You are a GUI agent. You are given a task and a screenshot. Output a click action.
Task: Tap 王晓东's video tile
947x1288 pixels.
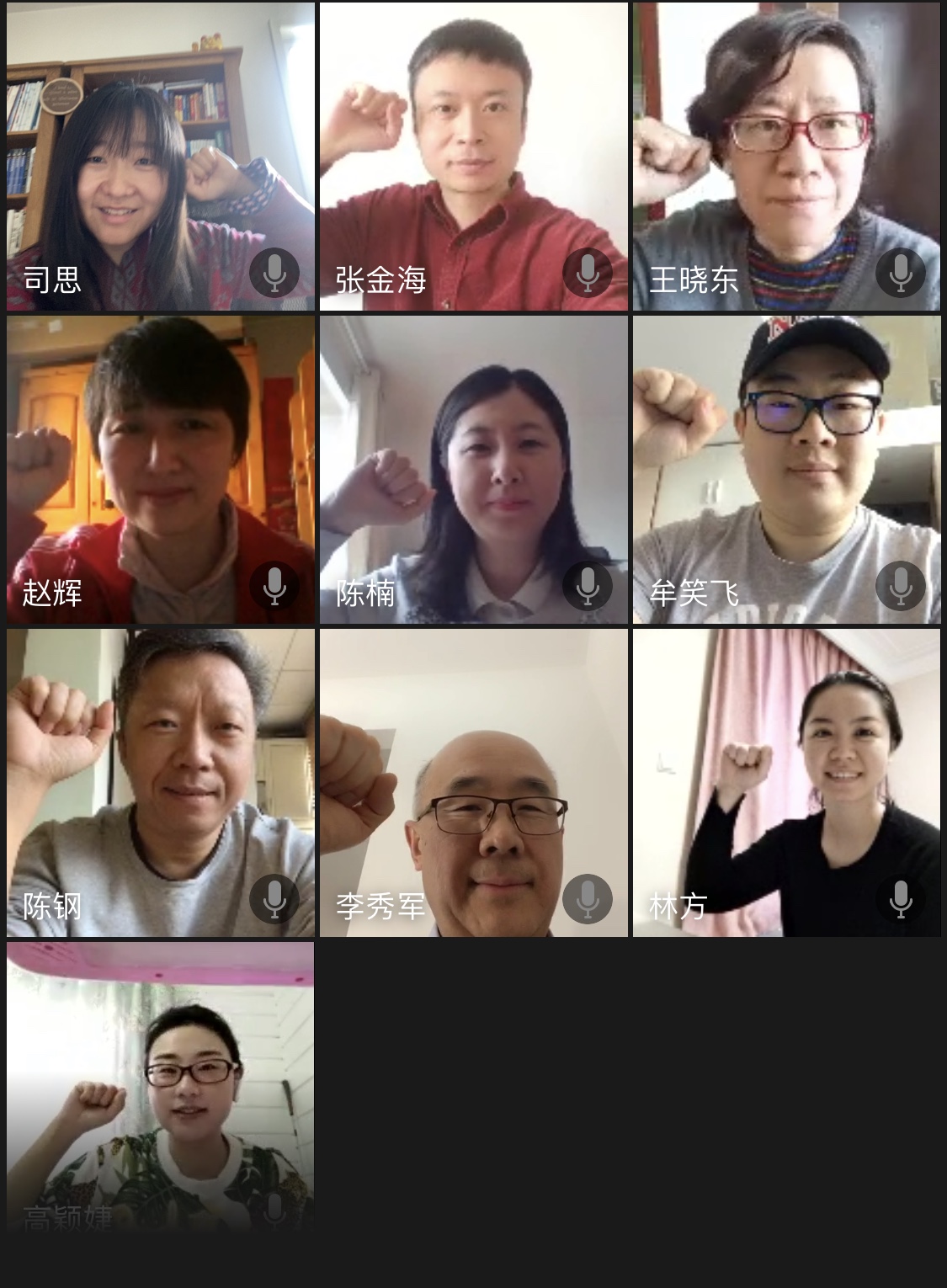[786, 157]
